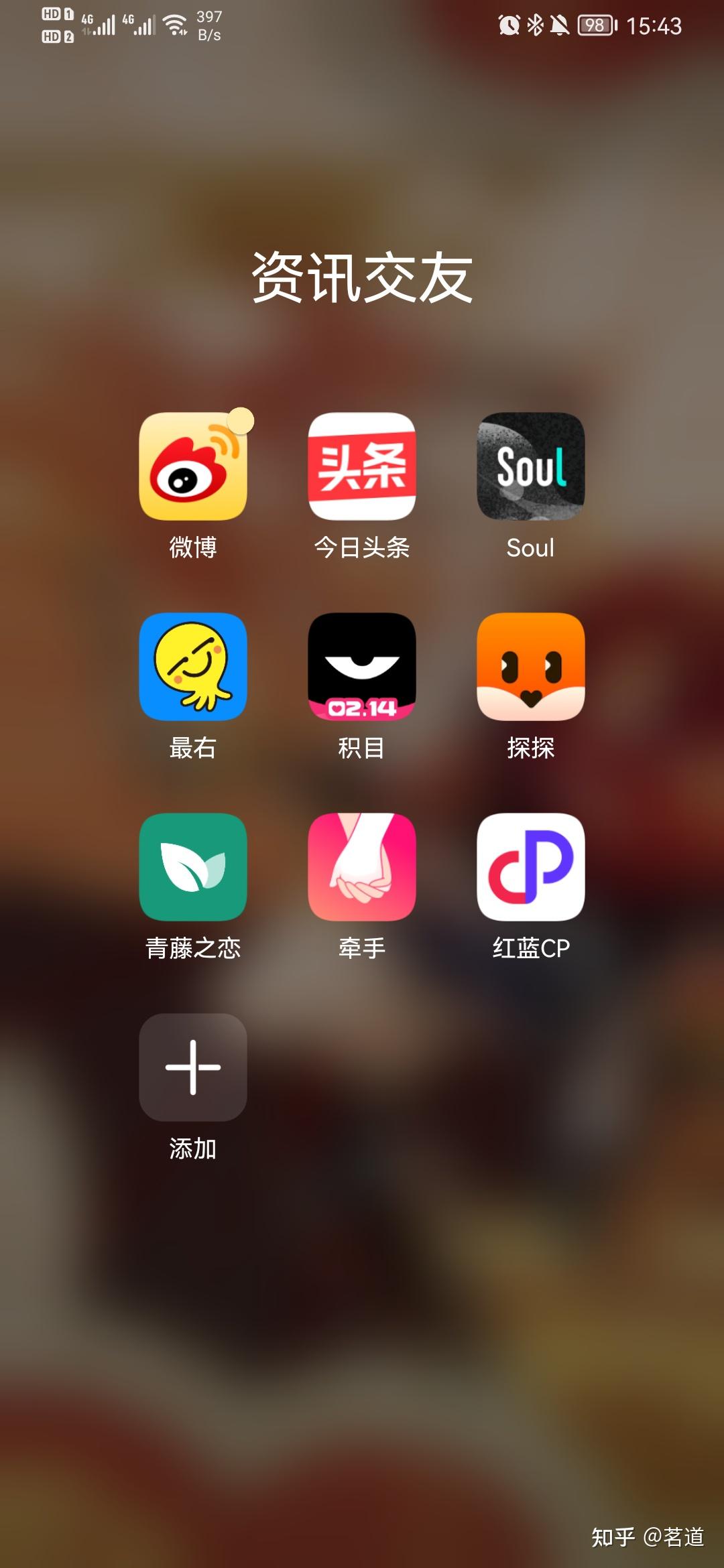
Task: Open 青藤之恋 app
Action: (193, 867)
